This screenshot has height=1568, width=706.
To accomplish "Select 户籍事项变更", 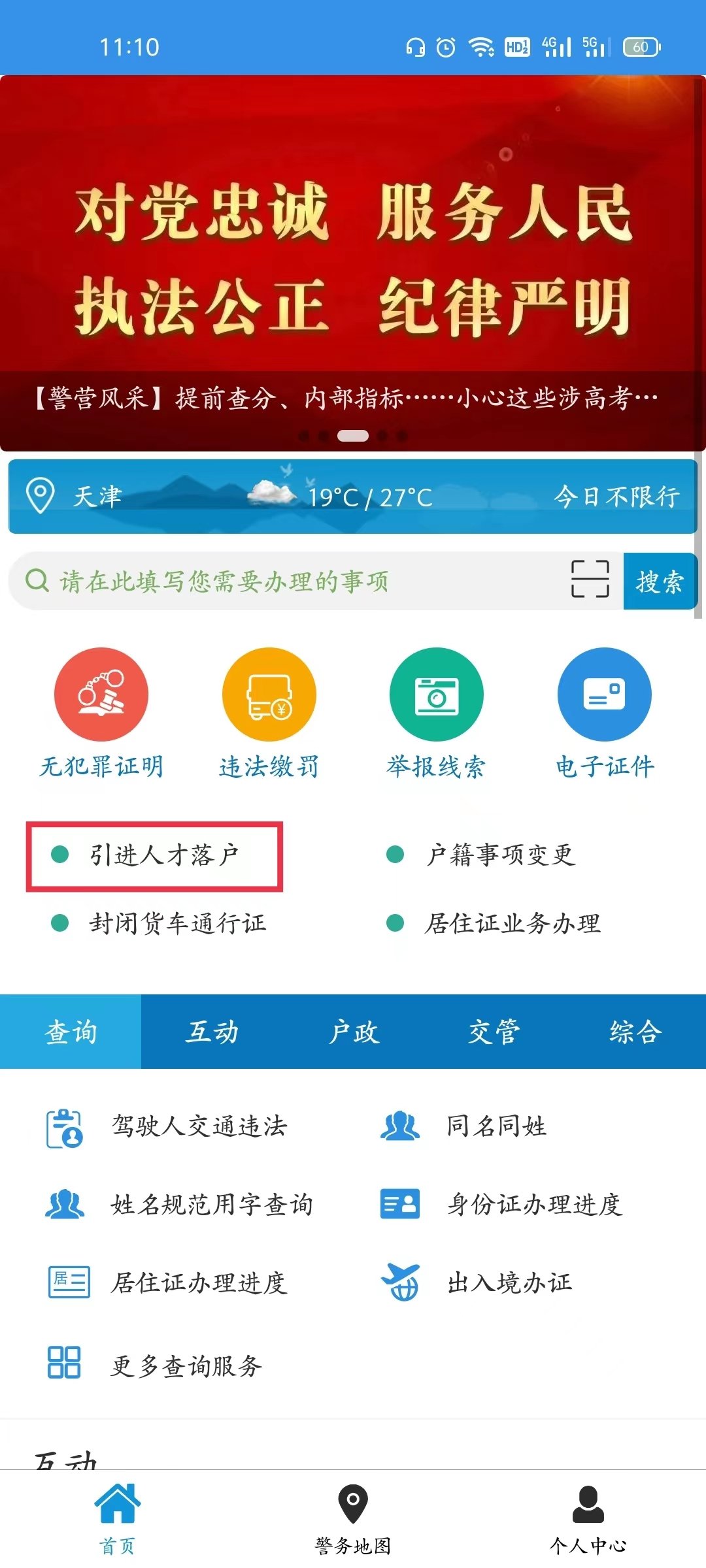I will [x=500, y=855].
